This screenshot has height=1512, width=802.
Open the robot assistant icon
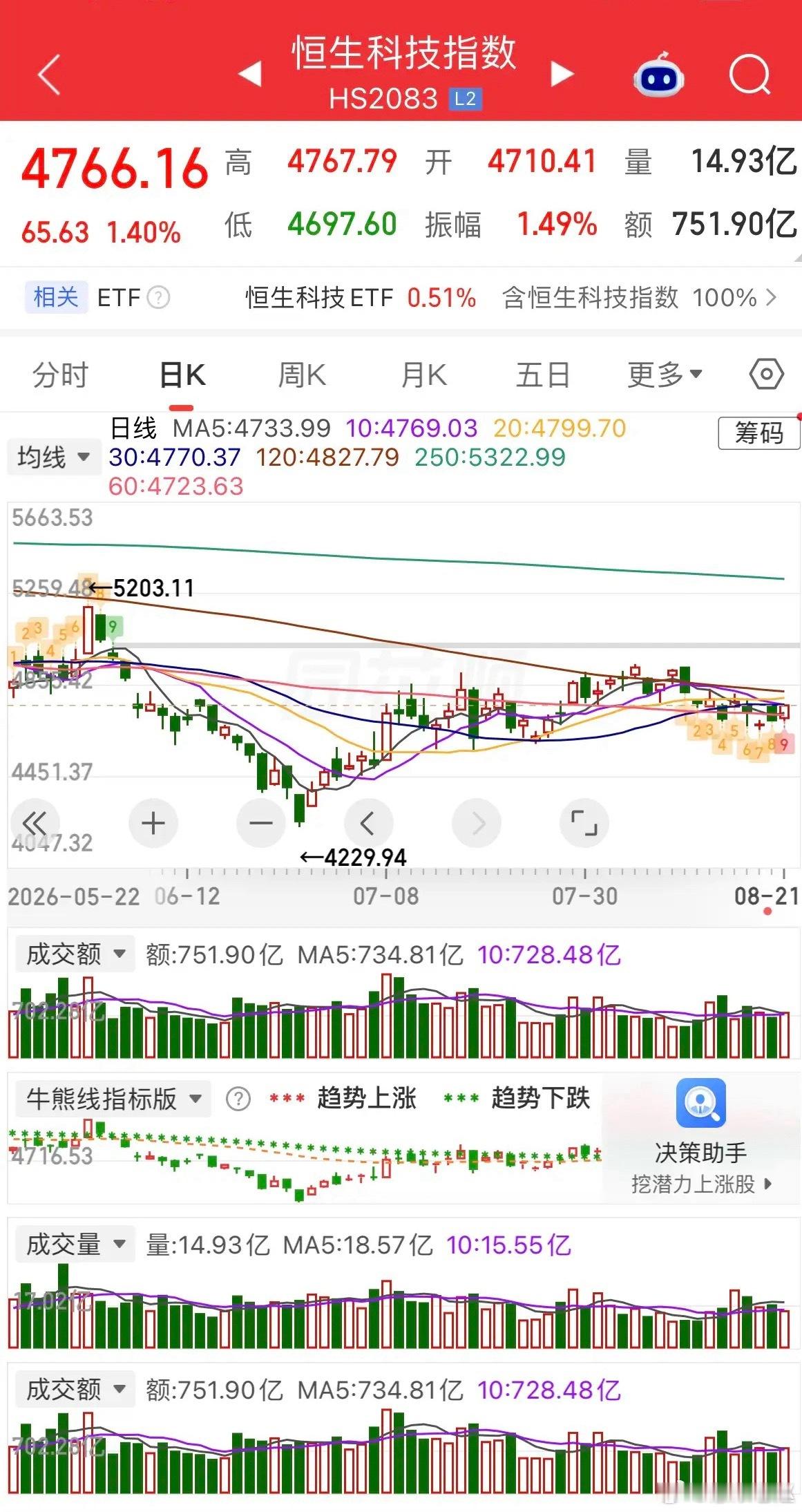coord(658,74)
